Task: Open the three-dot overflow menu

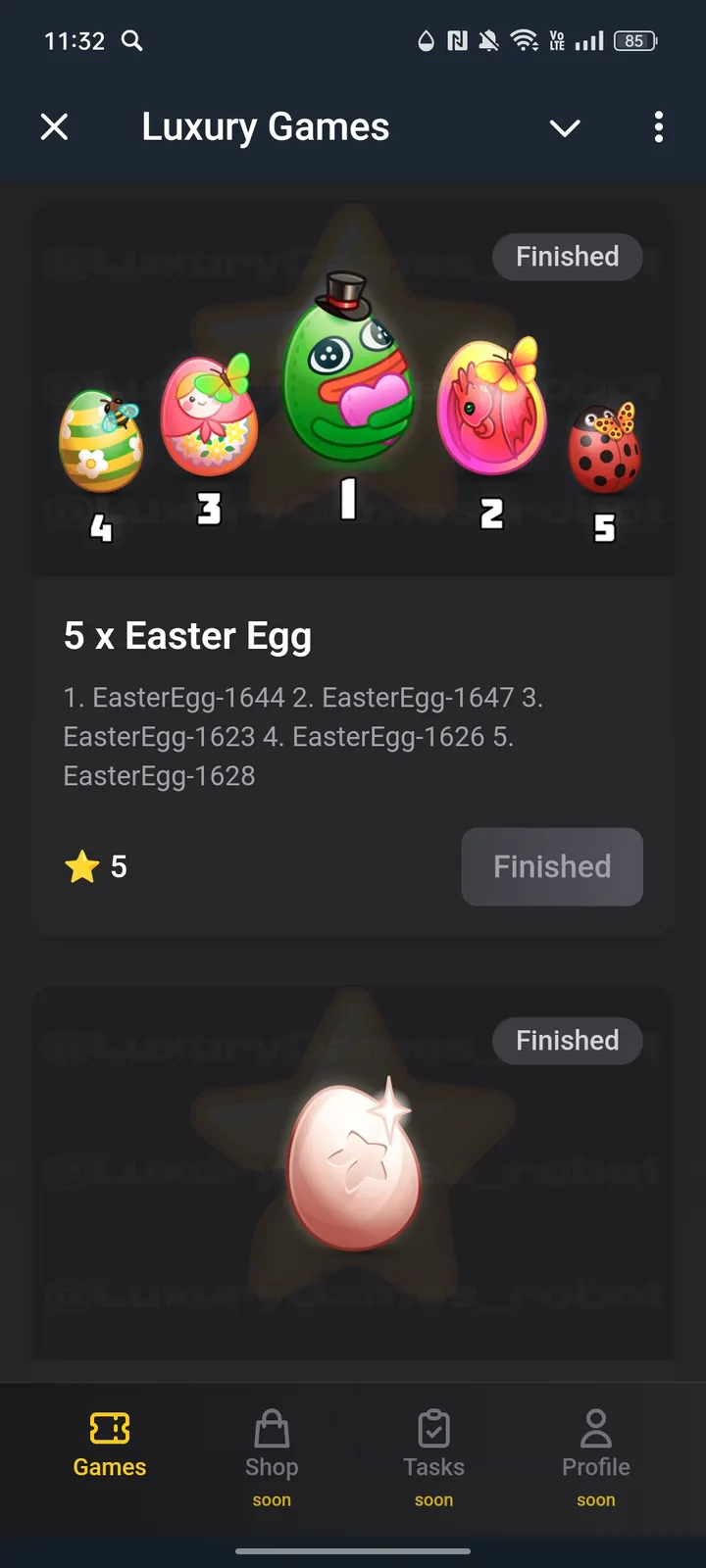Action: point(658,127)
